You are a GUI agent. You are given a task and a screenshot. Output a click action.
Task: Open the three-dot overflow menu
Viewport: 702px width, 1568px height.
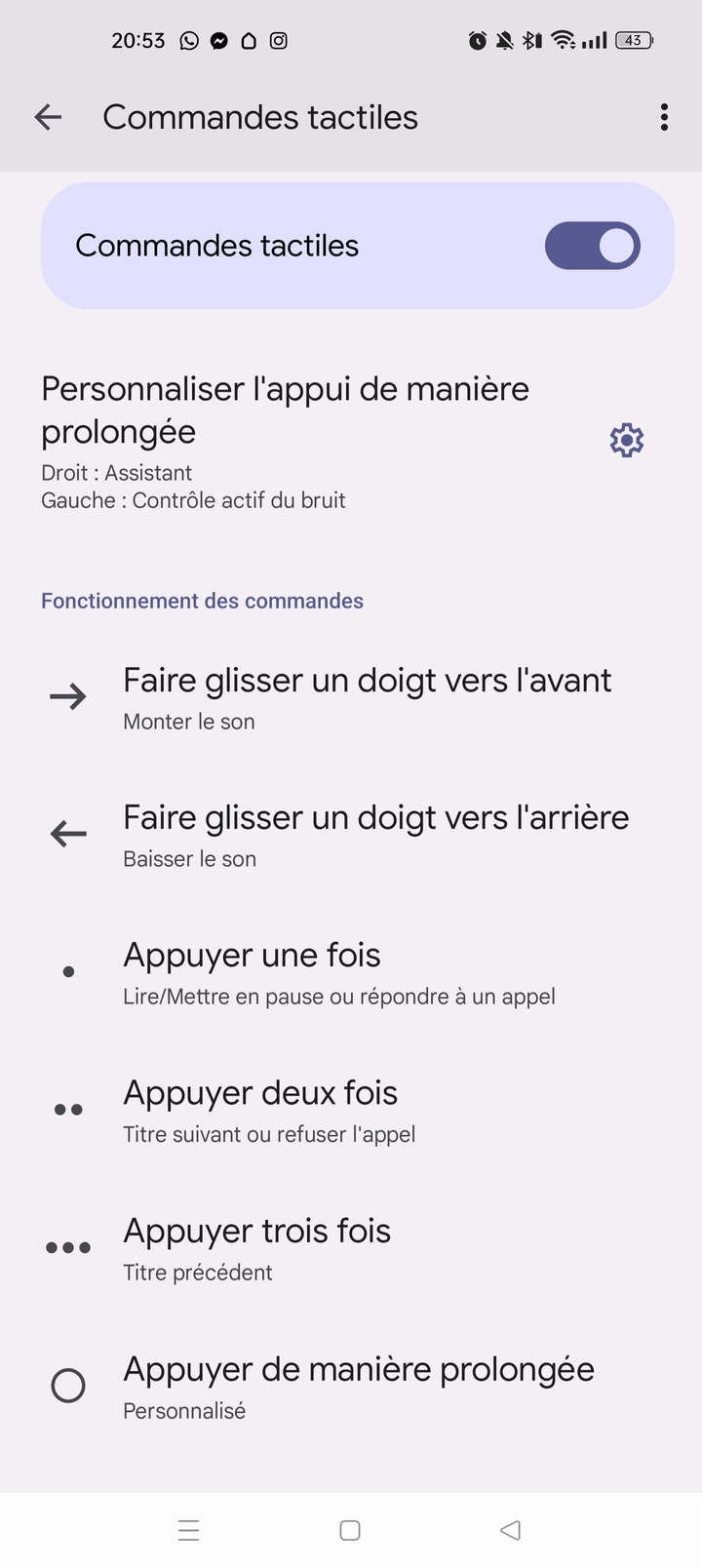coord(664,118)
